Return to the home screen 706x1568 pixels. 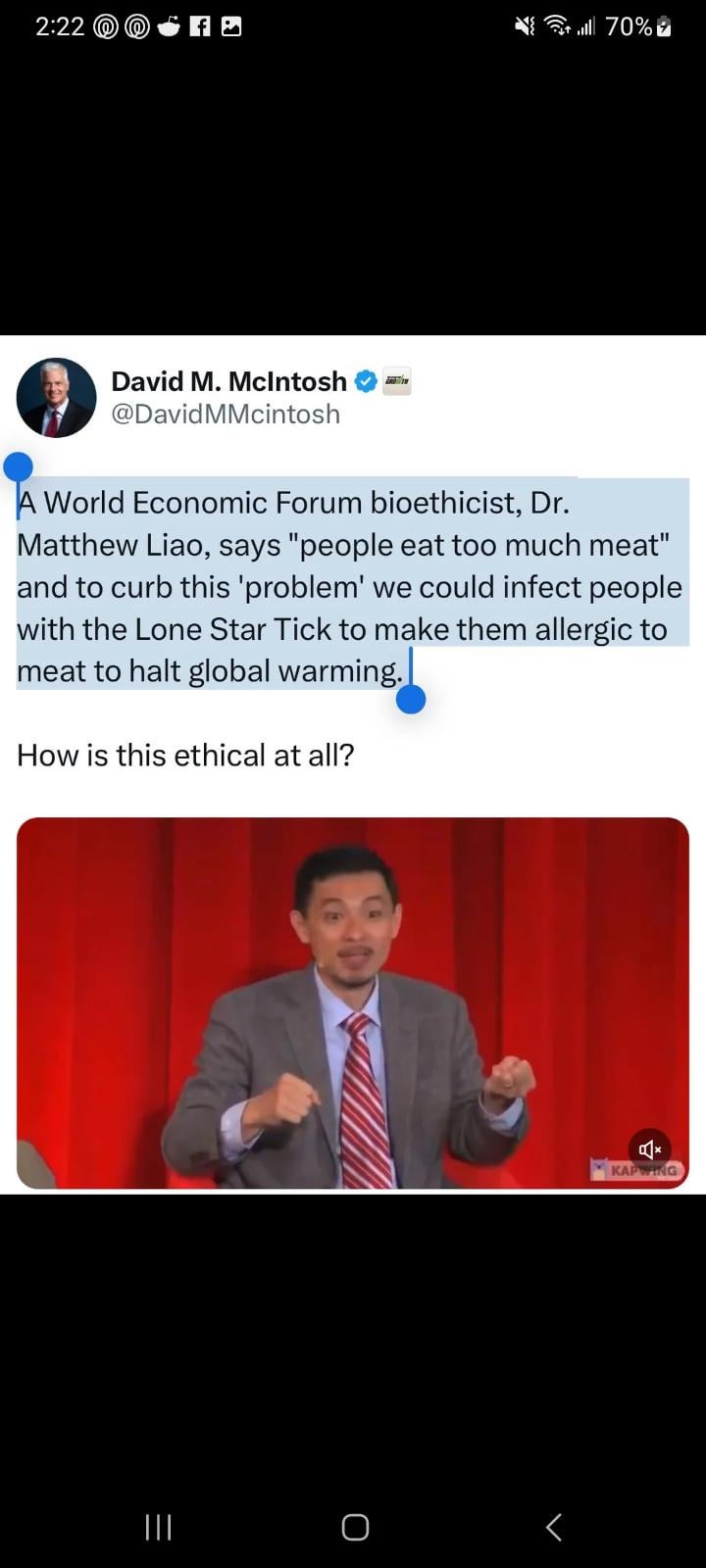tap(354, 1526)
